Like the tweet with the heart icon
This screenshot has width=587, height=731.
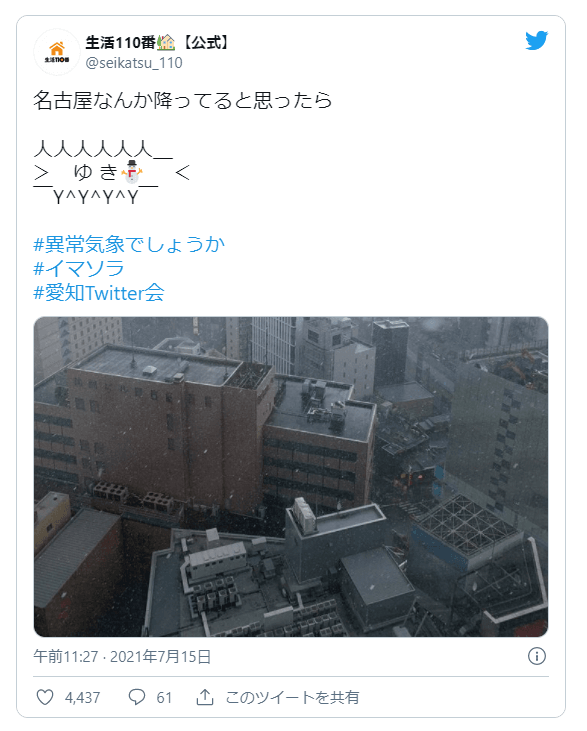tap(45, 697)
